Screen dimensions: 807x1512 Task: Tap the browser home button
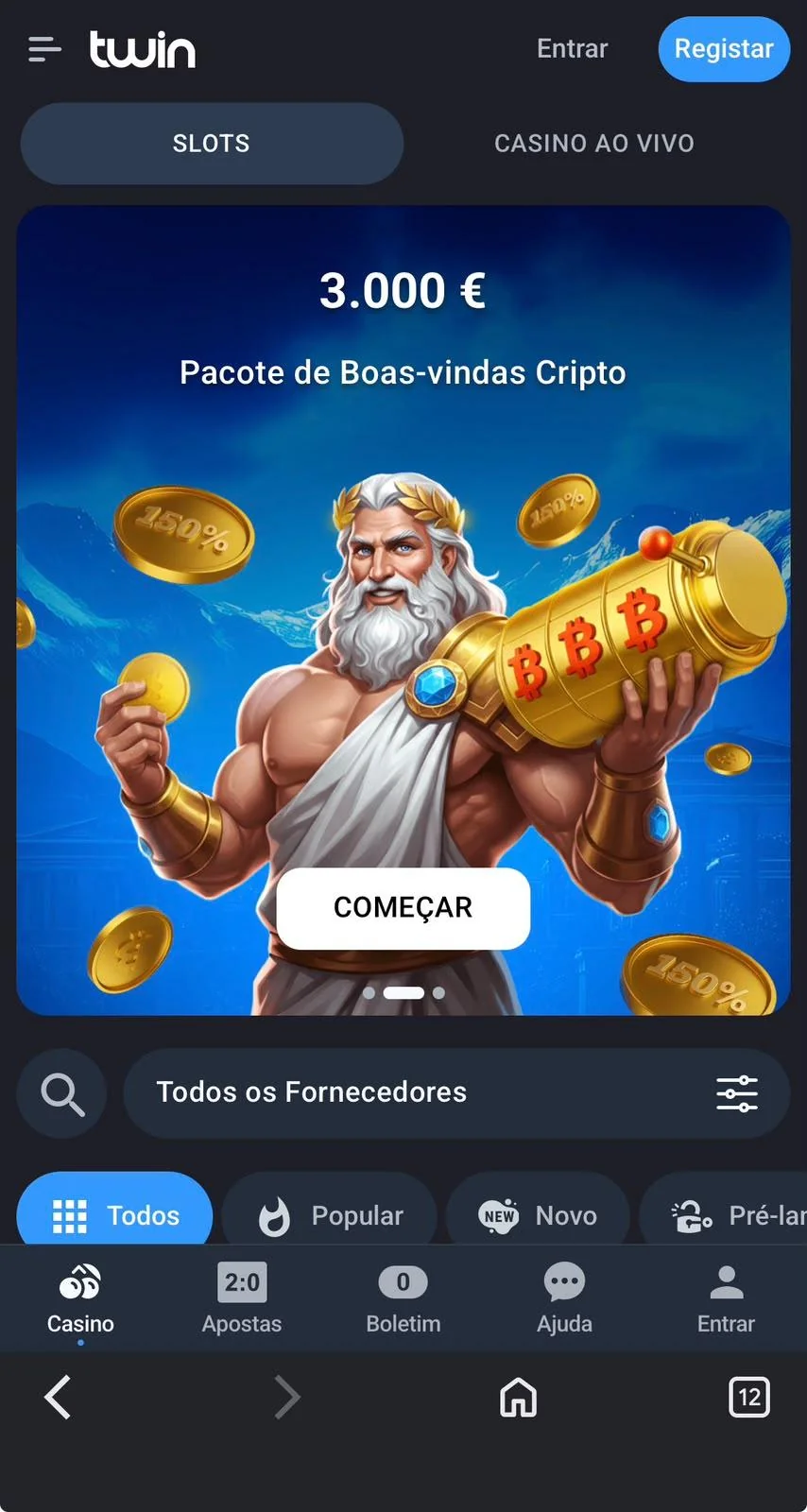(518, 1398)
